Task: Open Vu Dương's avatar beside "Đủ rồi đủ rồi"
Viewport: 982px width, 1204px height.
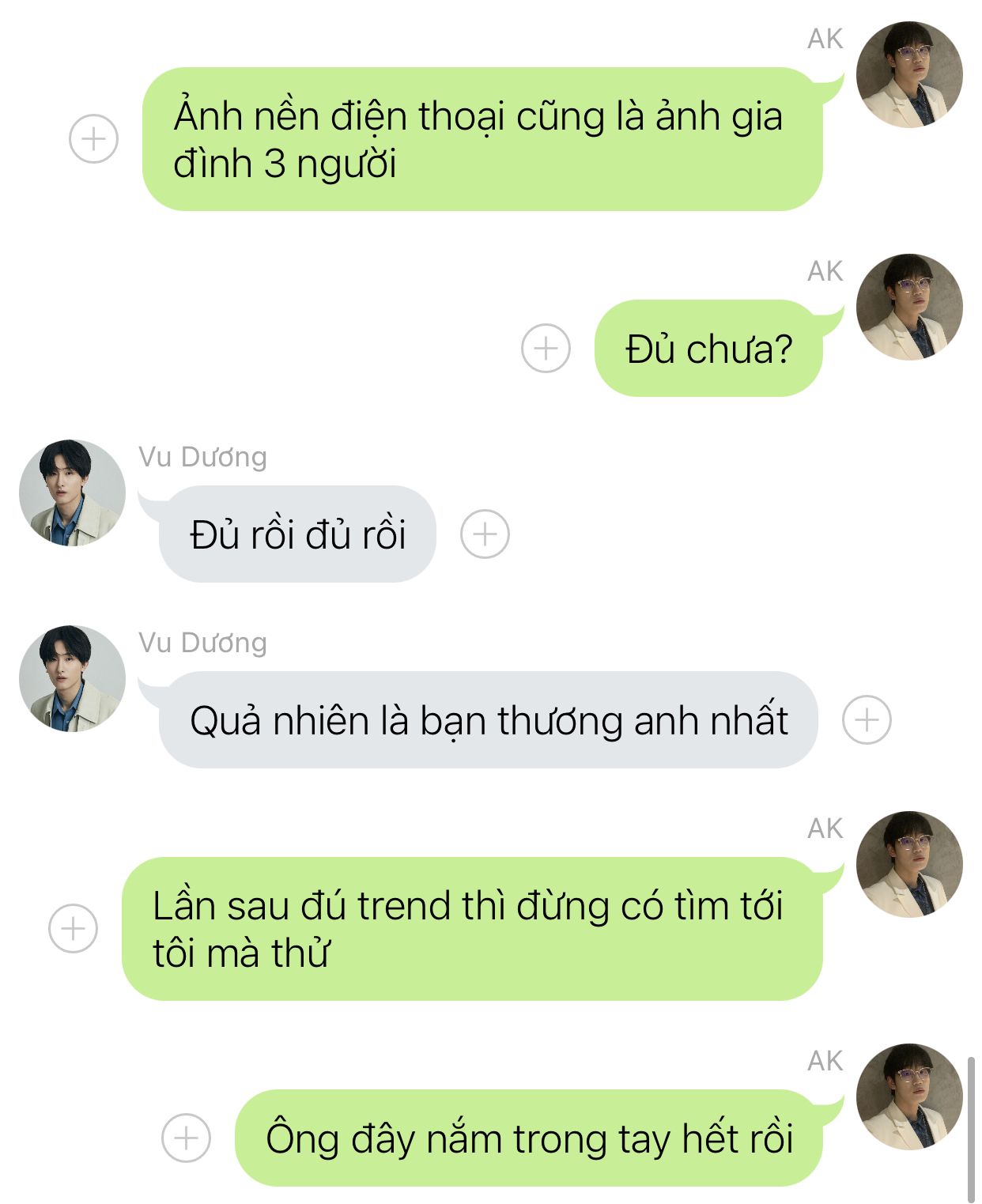Action: click(72, 493)
